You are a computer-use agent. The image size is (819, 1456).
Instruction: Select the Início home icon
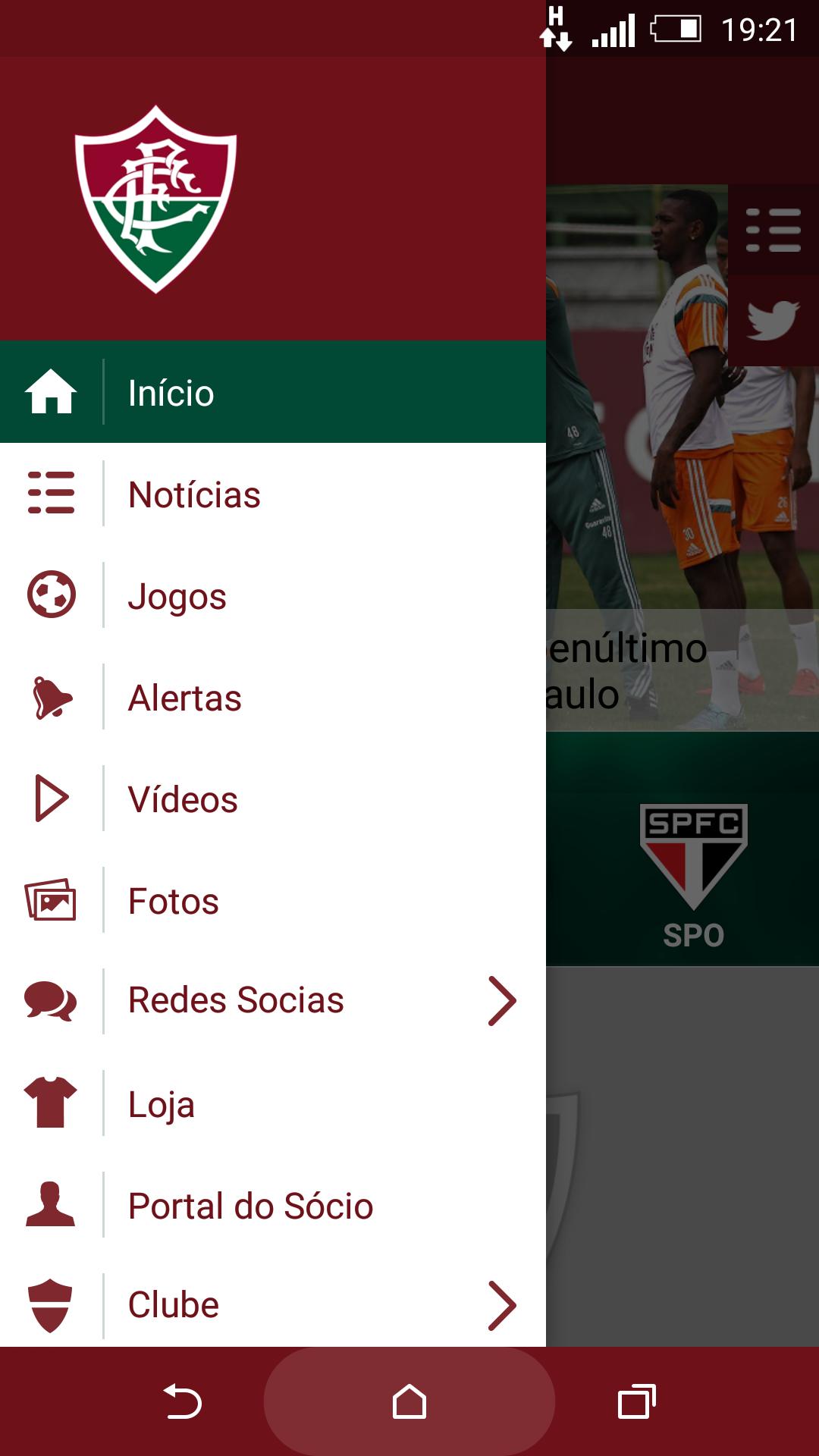point(49,392)
